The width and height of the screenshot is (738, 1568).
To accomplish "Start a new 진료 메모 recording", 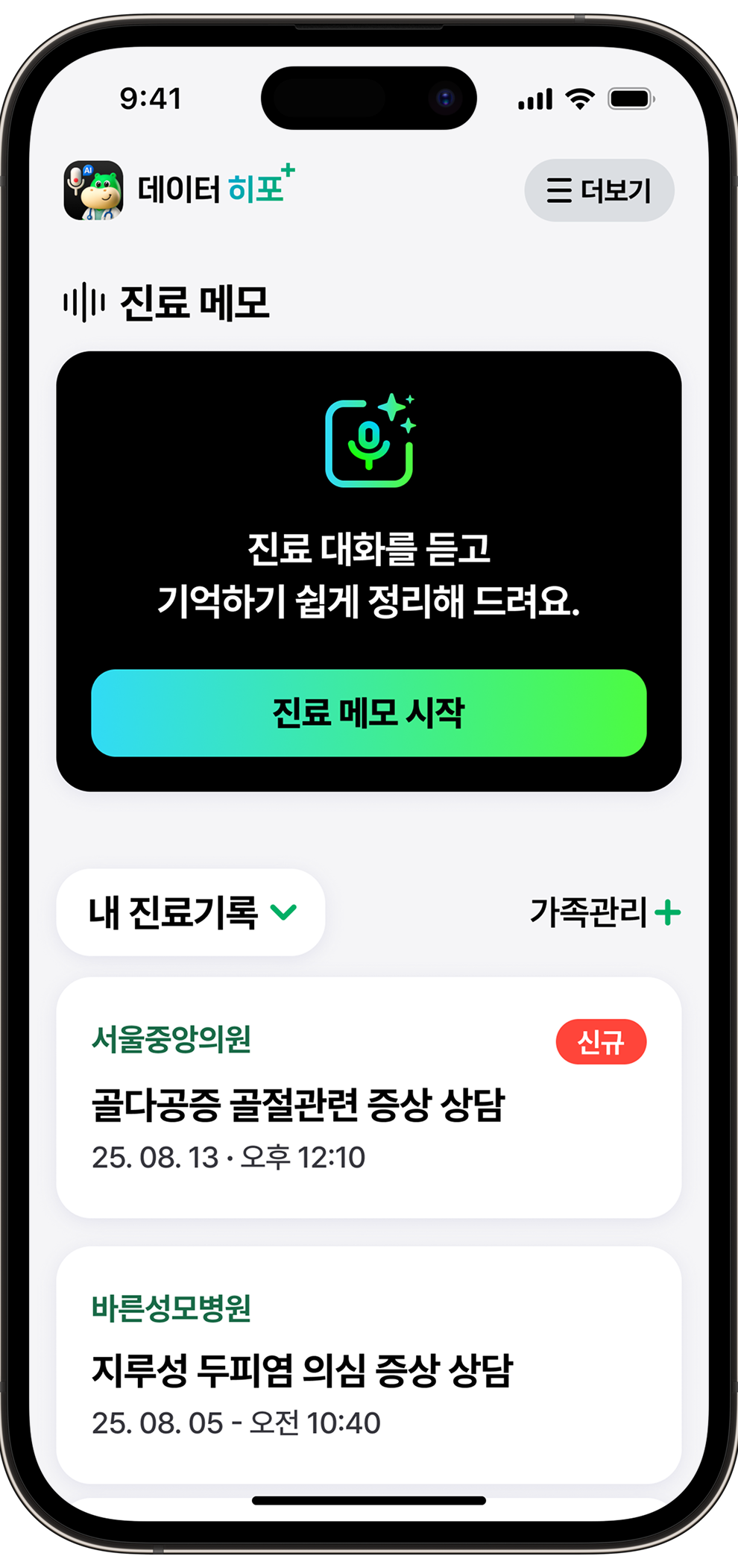I will [x=368, y=712].
